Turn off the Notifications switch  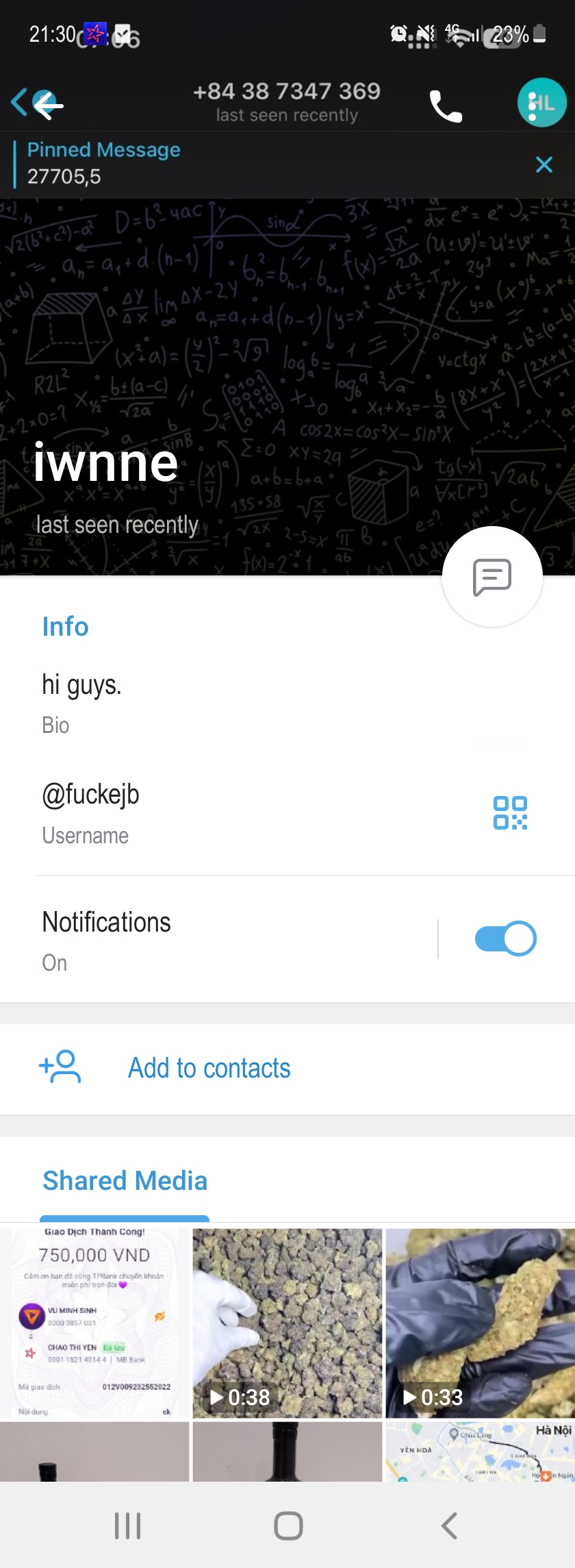pos(505,938)
